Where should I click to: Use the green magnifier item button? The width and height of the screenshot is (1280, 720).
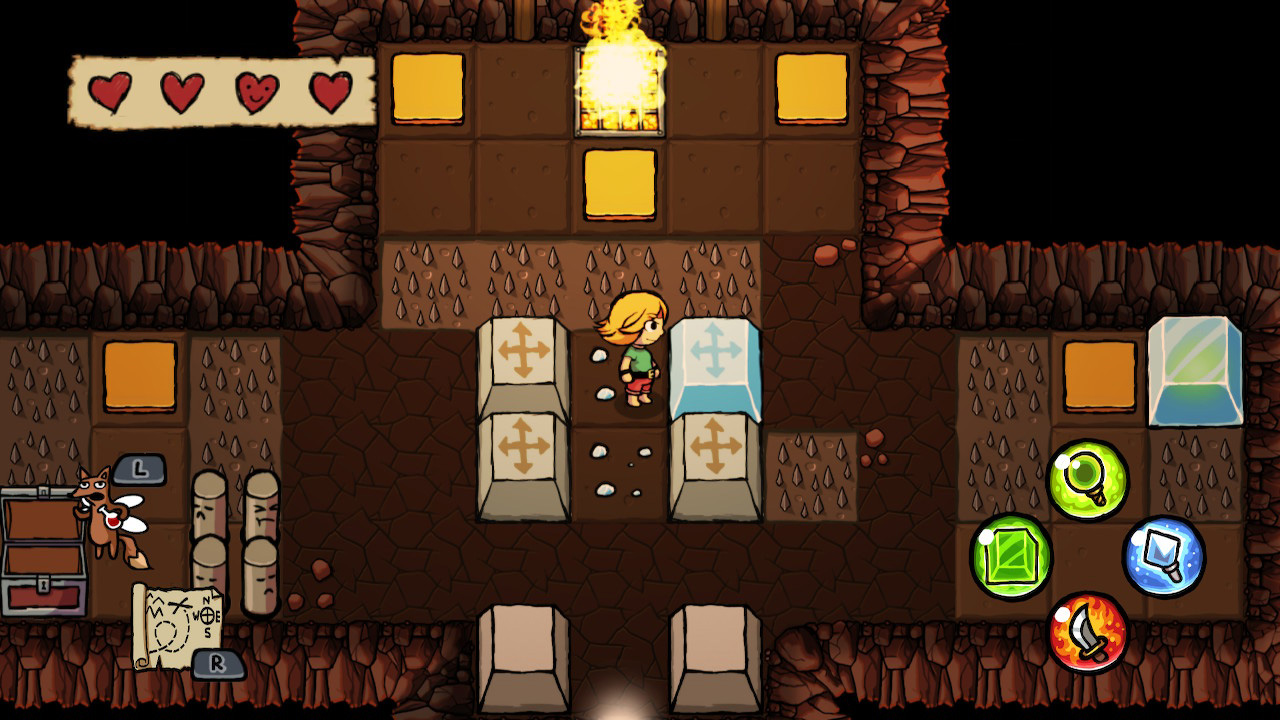[x=1088, y=480]
